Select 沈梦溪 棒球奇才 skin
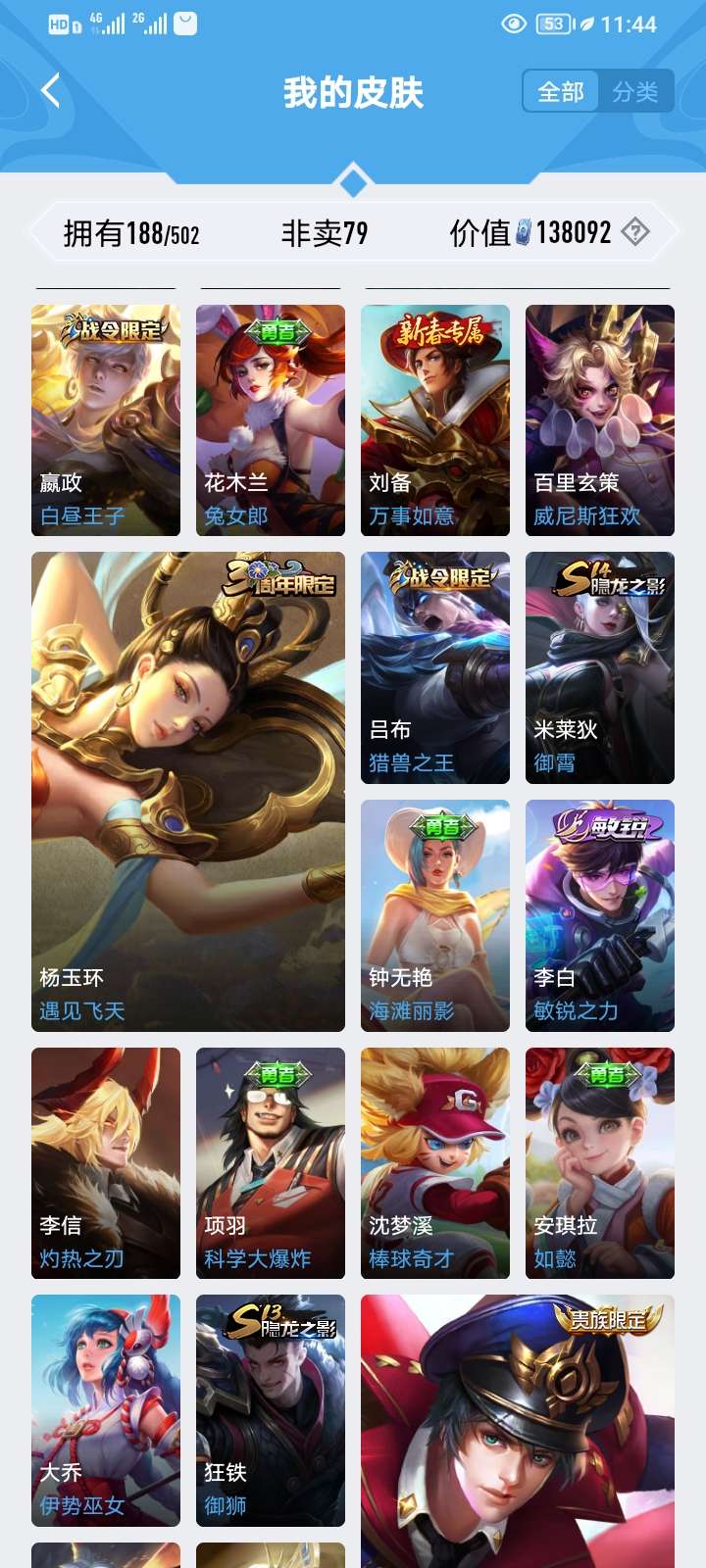 [x=435, y=1162]
